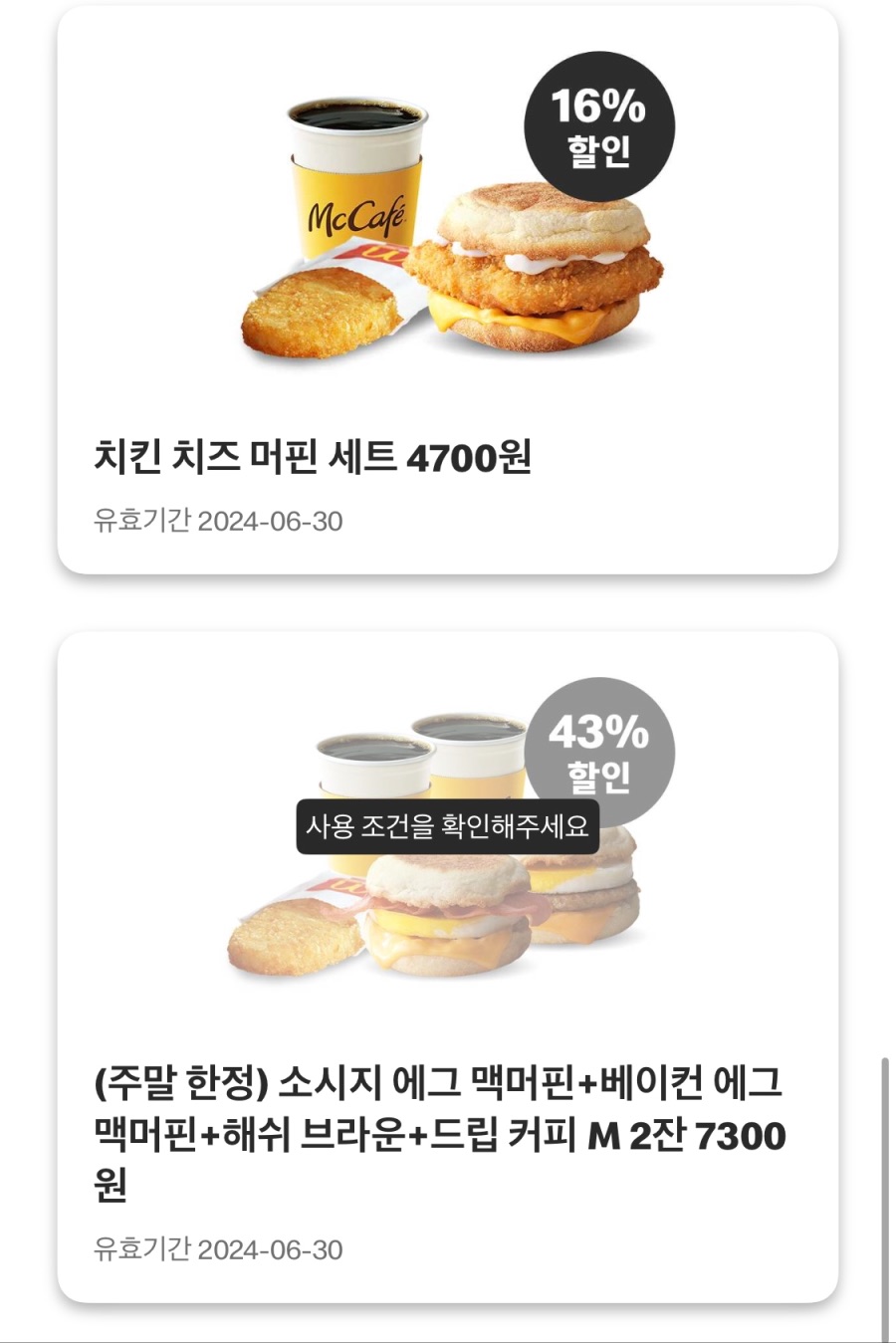This screenshot has width=896, height=1343.
Task: Click the 사용 조건을 확인해주세요 tooltip
Action: tap(448, 825)
